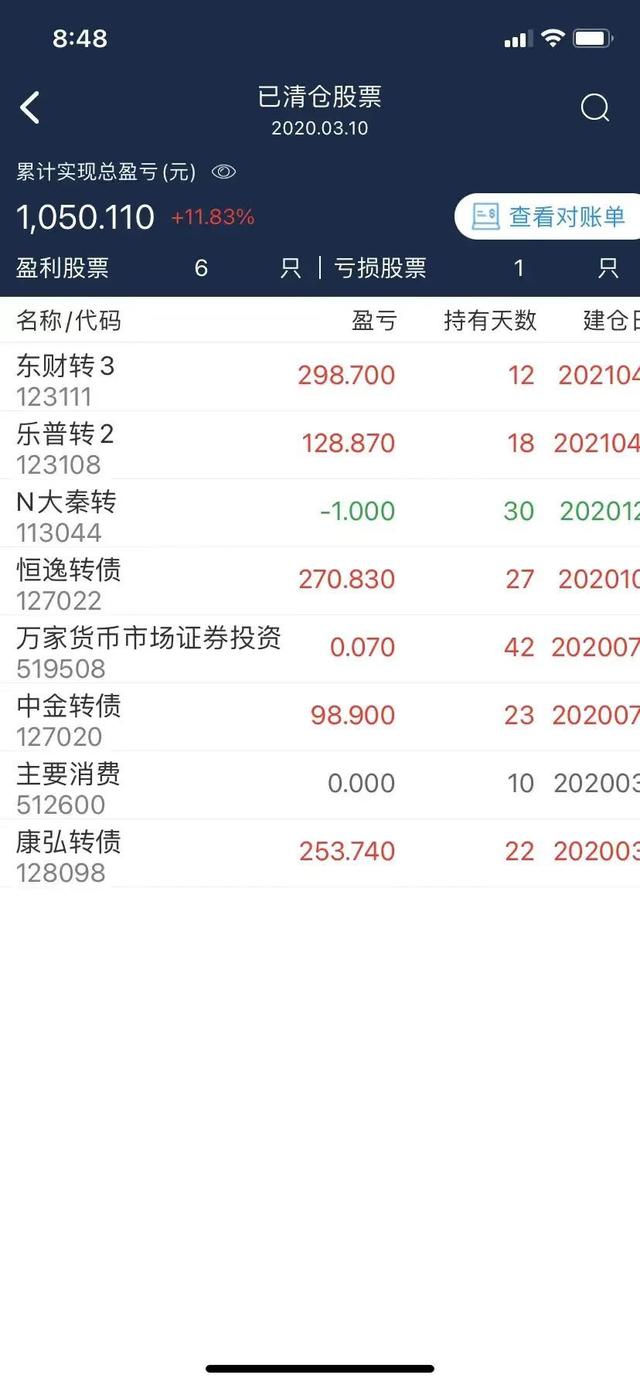This screenshot has height=1385, width=640.
Task: Open 万家货币市场证券投资 row
Action: pyautogui.click(x=320, y=650)
